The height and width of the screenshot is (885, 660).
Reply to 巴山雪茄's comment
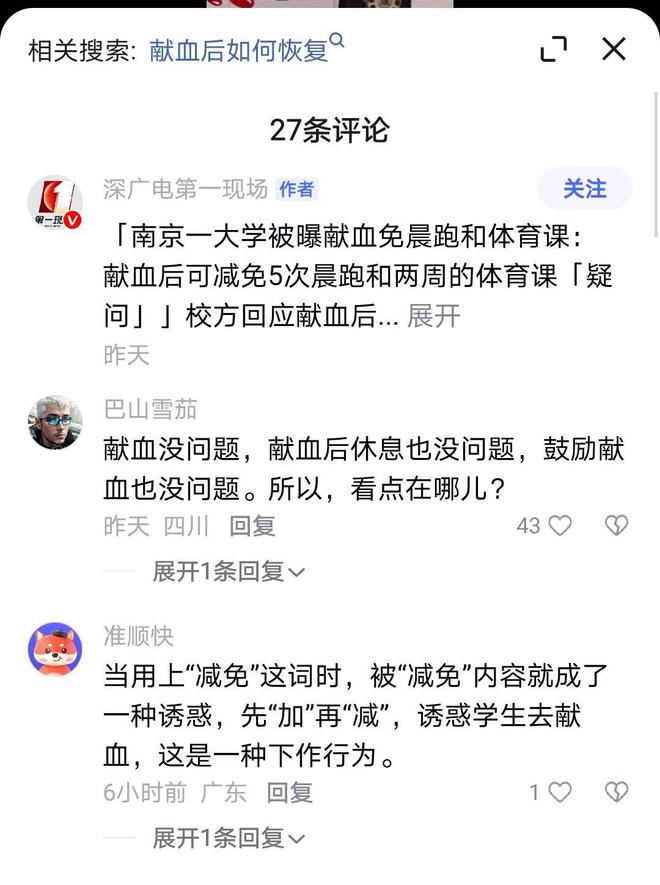(252, 526)
